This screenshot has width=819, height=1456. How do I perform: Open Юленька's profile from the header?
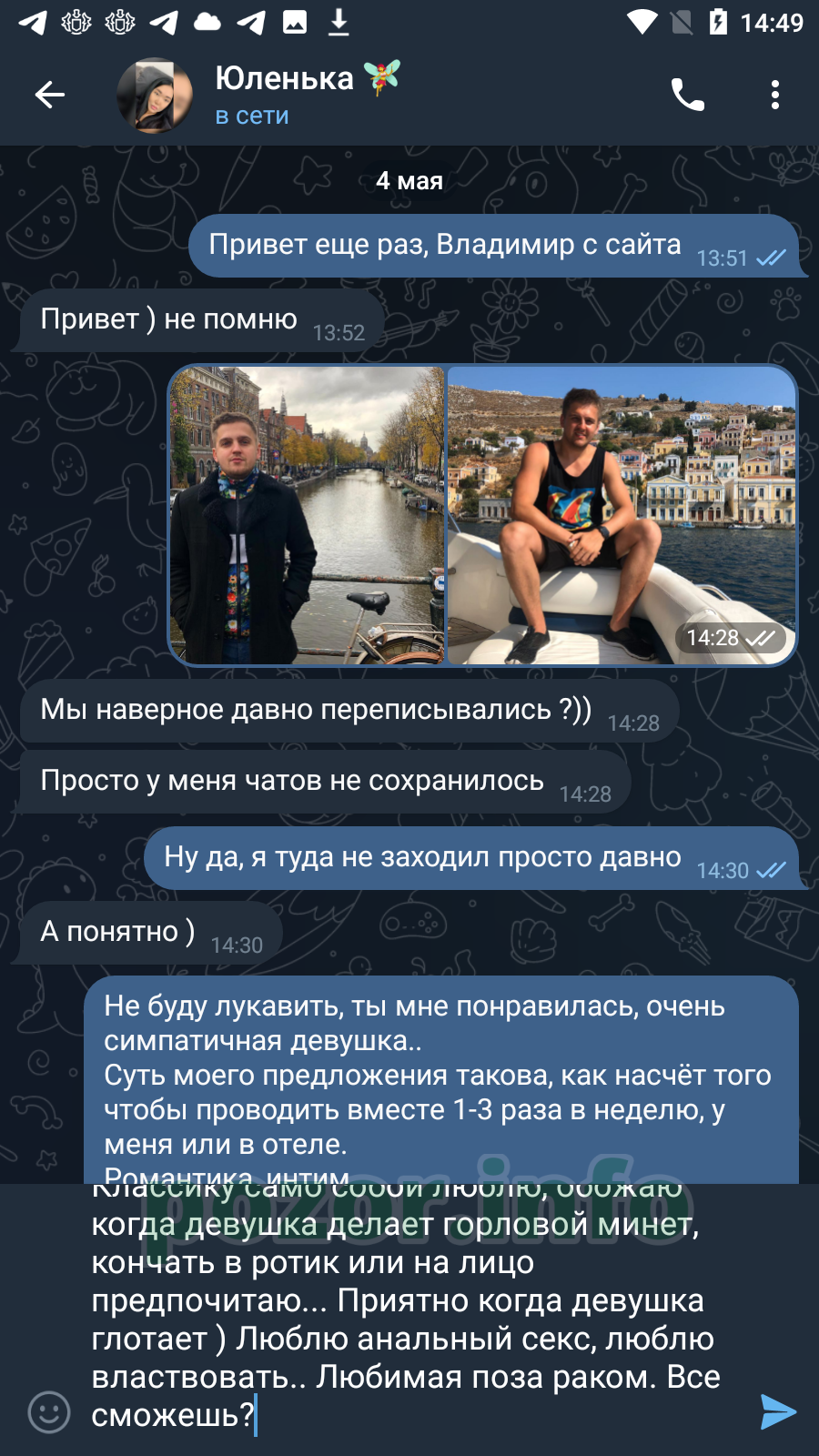(284, 95)
